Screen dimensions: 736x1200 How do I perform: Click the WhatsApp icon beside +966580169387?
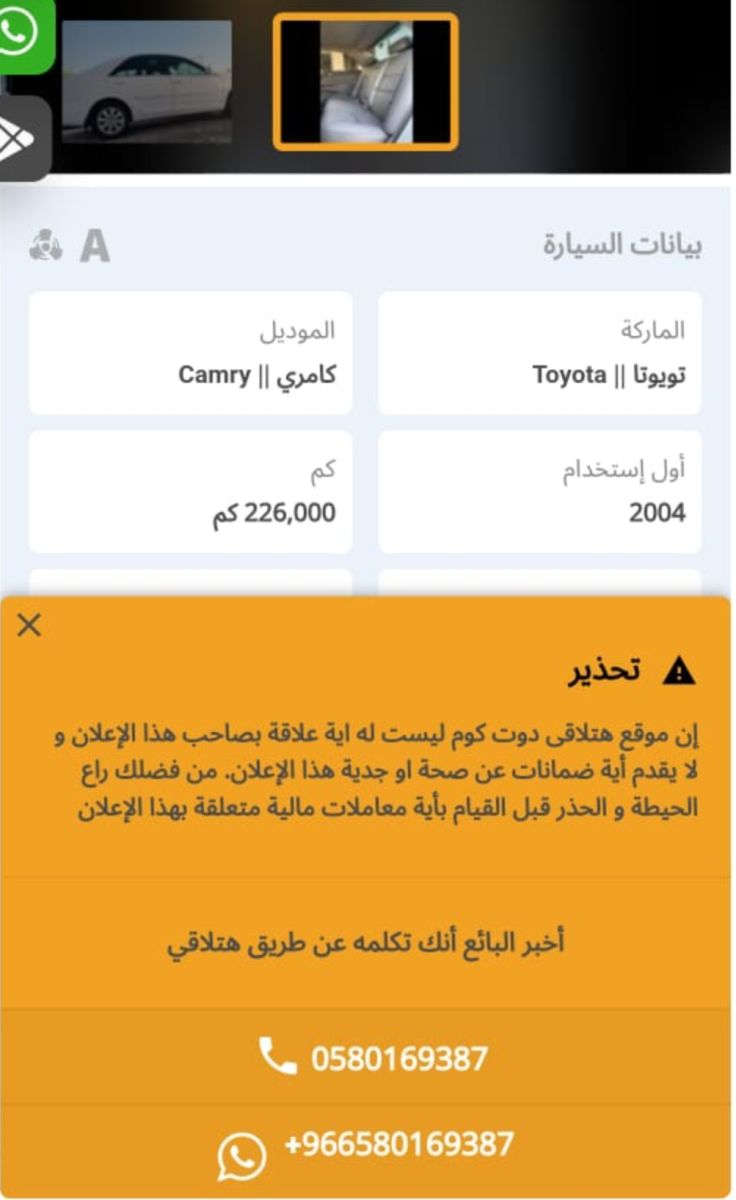tap(240, 1150)
